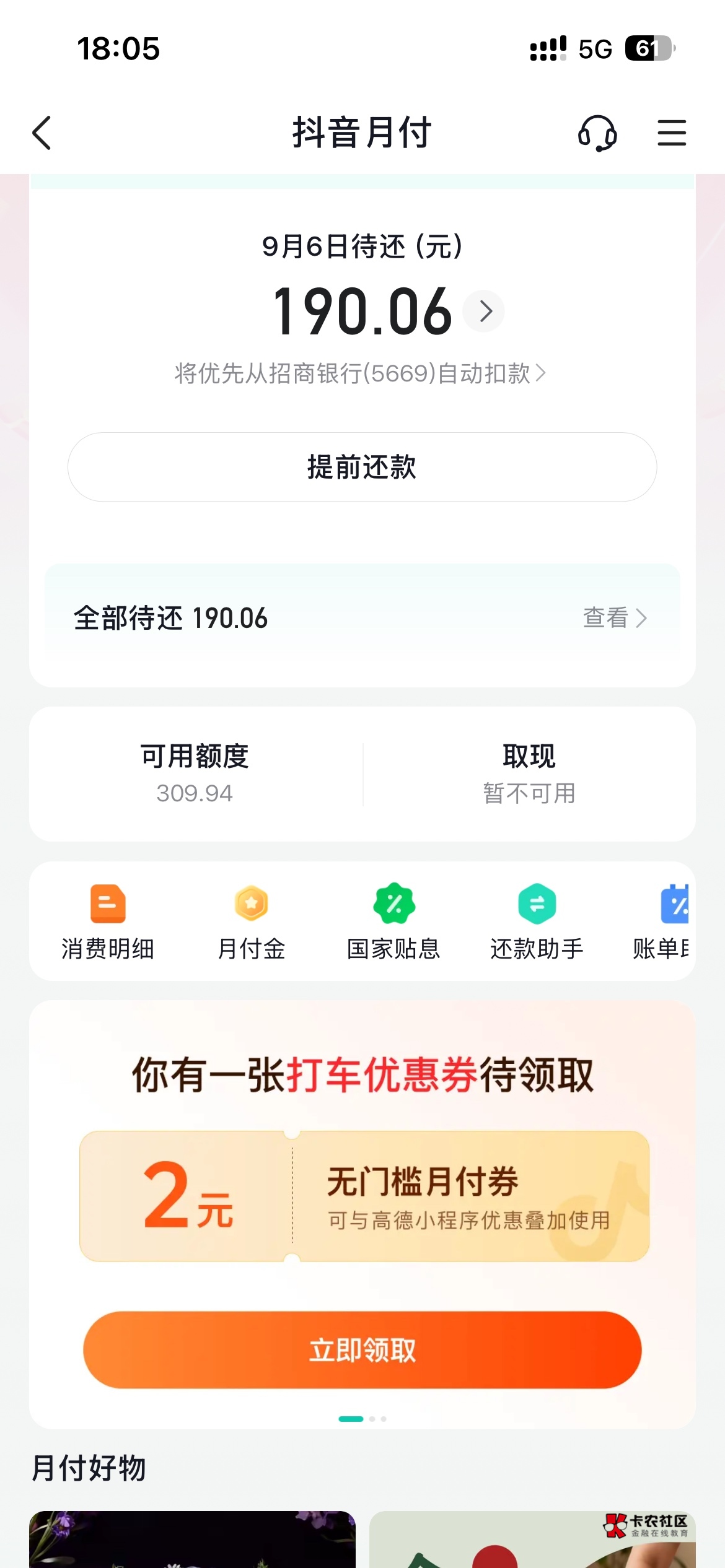Open 国家贴息

click(394, 921)
